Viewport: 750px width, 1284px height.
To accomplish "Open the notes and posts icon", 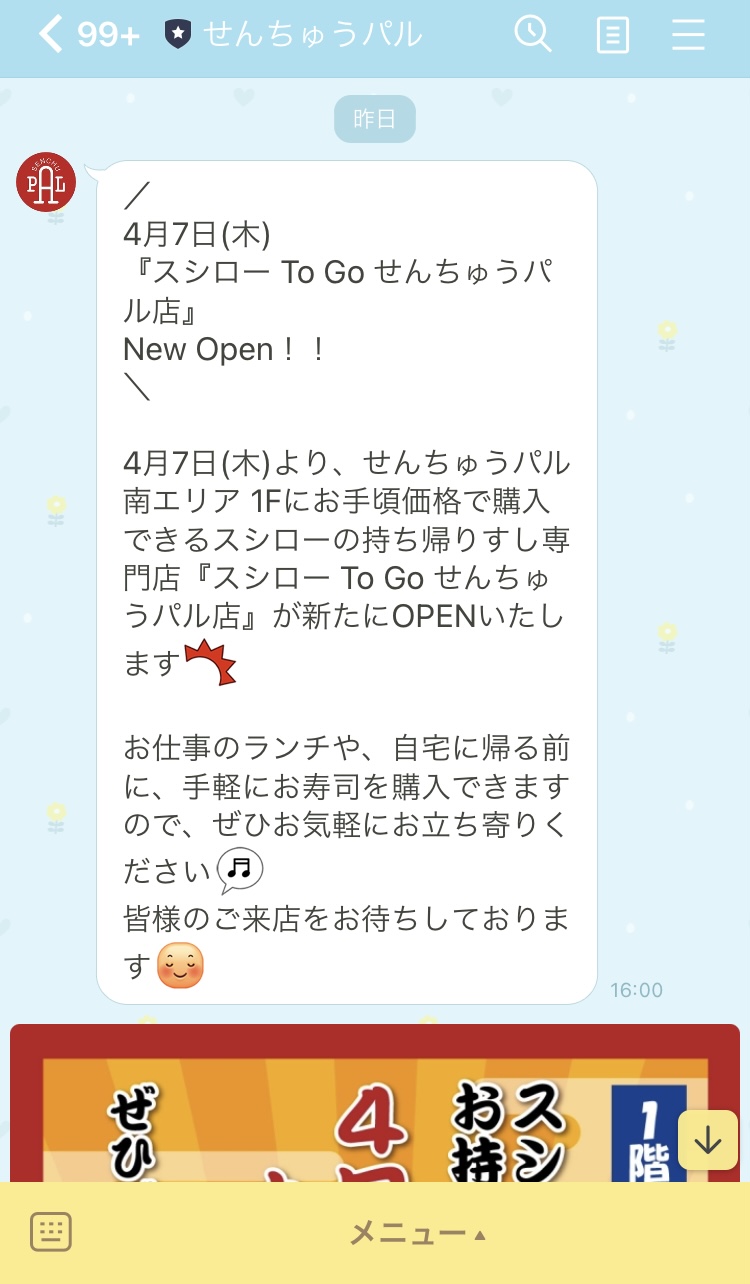I will (x=612, y=36).
